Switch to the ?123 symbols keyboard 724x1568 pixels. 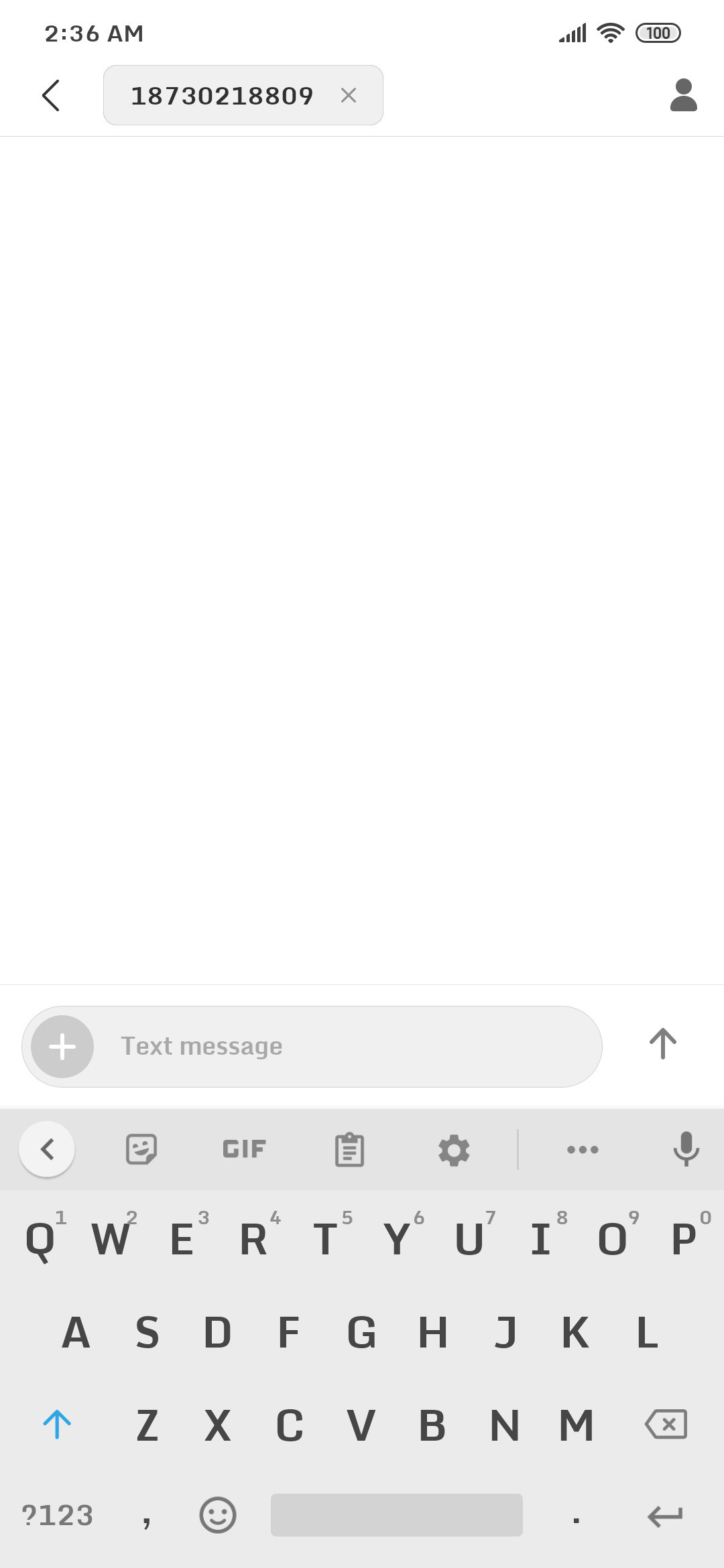tap(57, 1516)
